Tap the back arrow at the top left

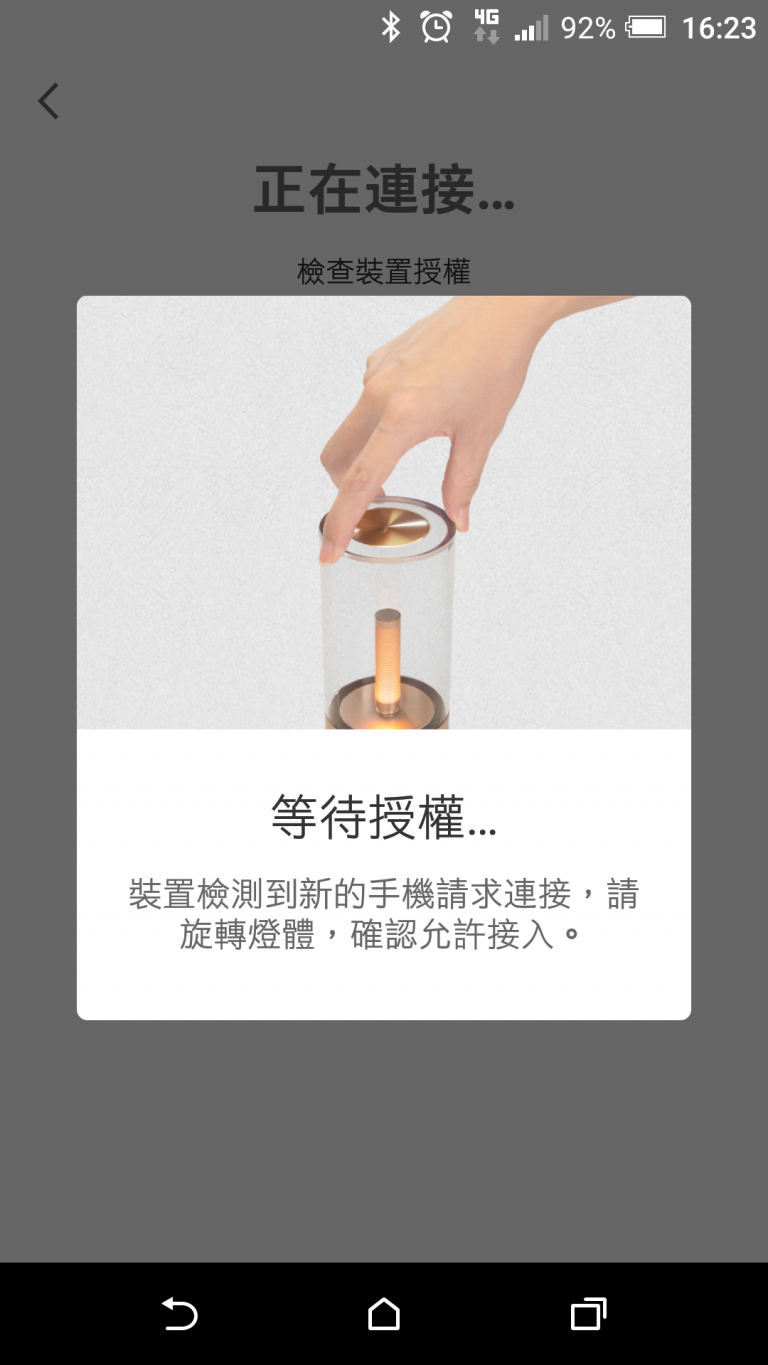click(48, 101)
